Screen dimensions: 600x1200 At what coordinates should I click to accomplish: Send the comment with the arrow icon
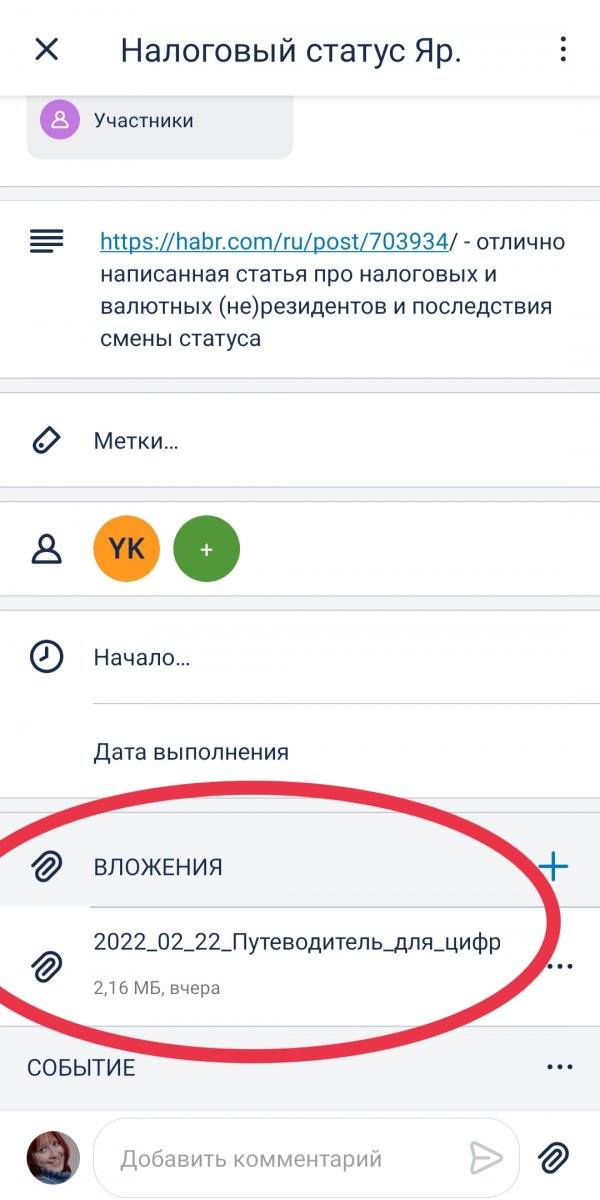tap(486, 1159)
